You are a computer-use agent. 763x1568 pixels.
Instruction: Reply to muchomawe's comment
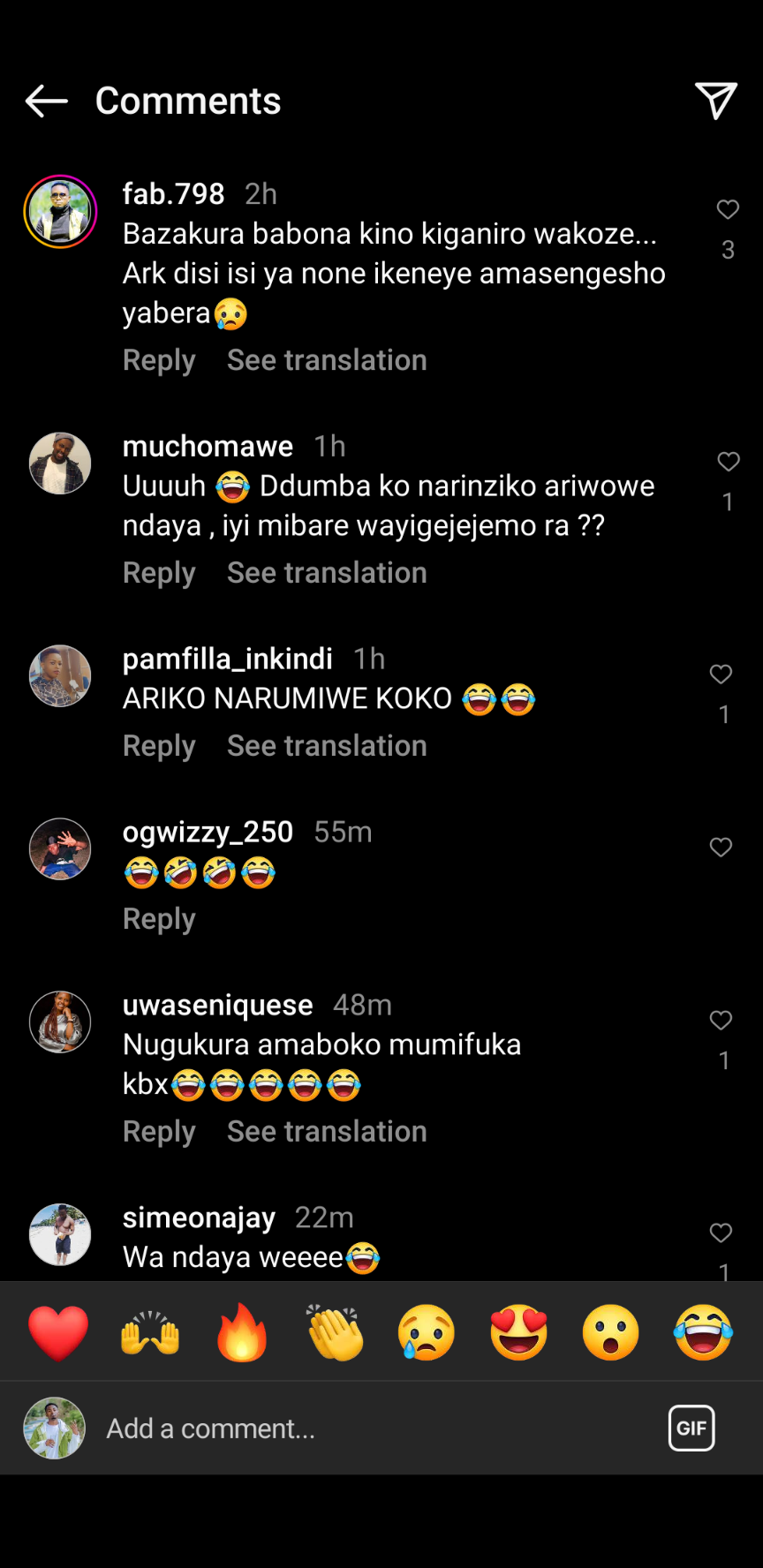click(x=159, y=573)
